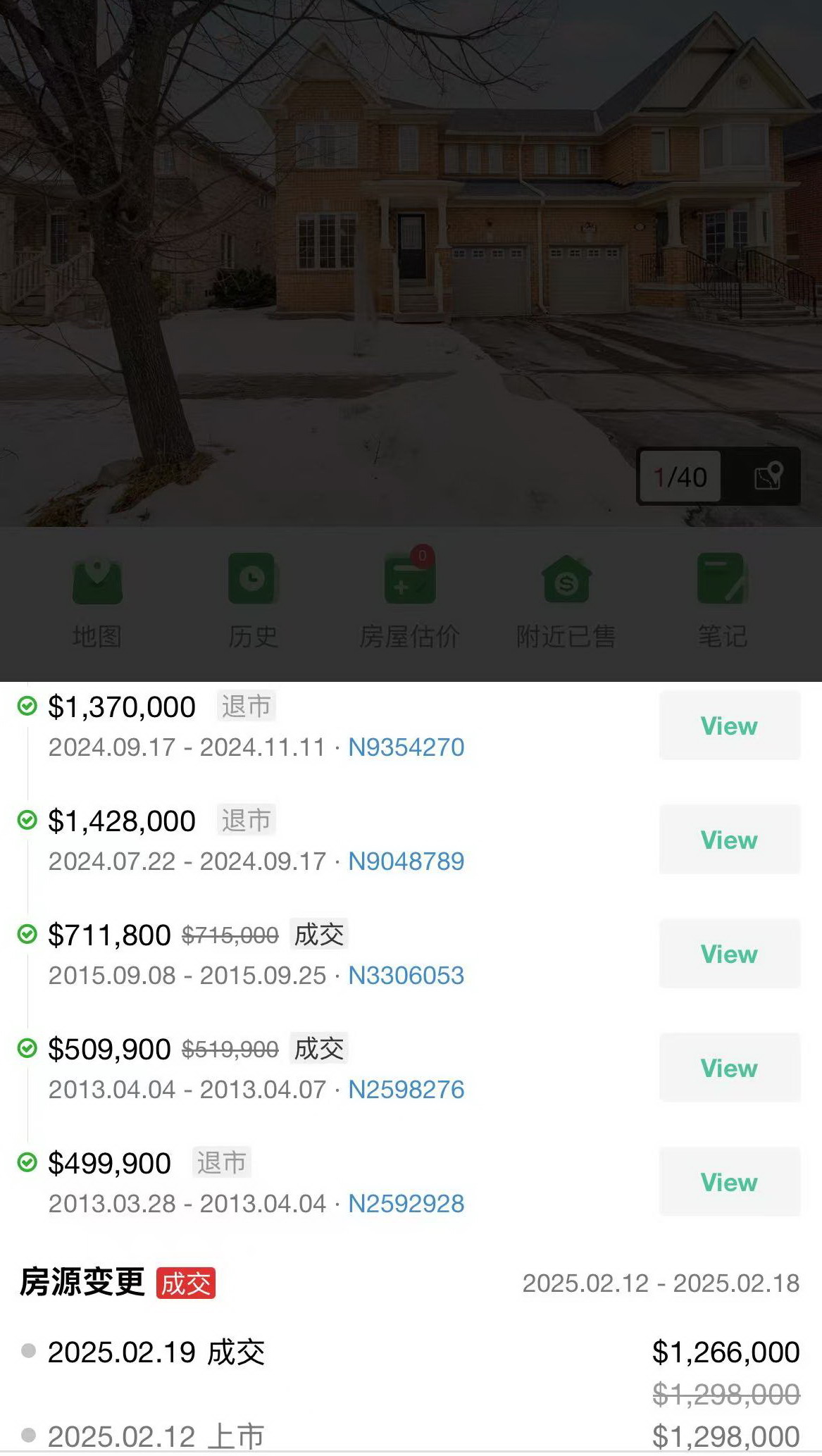View the $499,900 delisted record
Viewport: 822px width, 1456px height.
pos(729,1182)
